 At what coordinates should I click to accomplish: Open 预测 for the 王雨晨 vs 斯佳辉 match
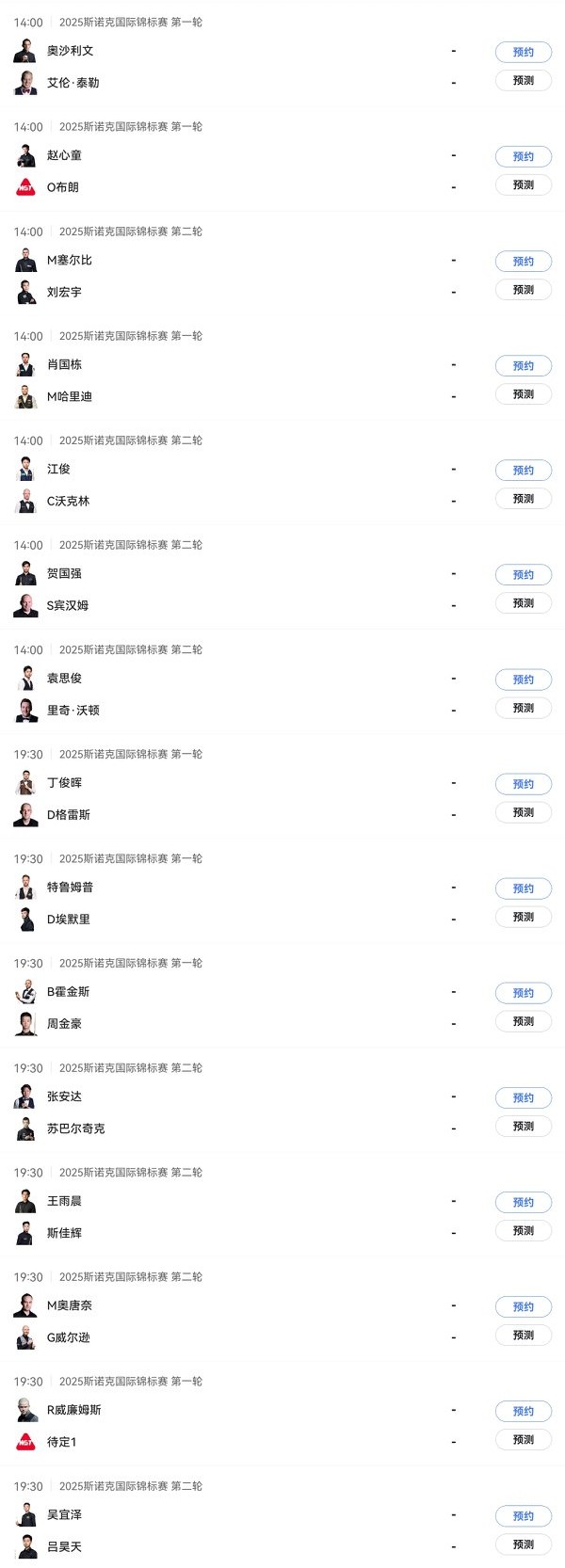[523, 1230]
